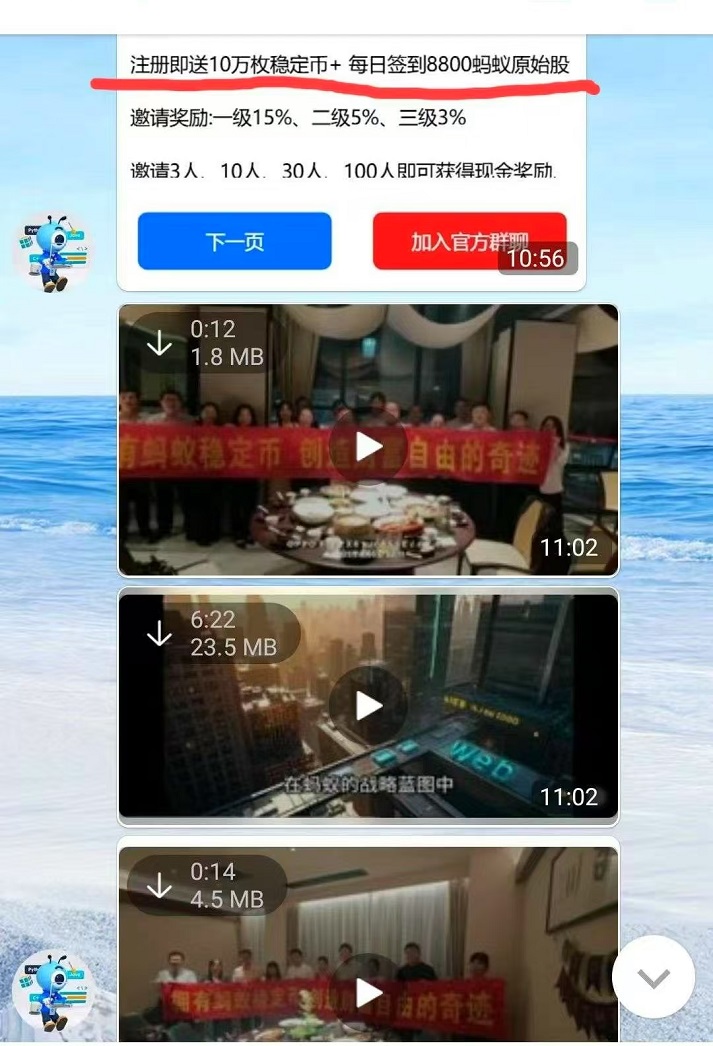Download the 4.5 MB video

click(x=159, y=885)
